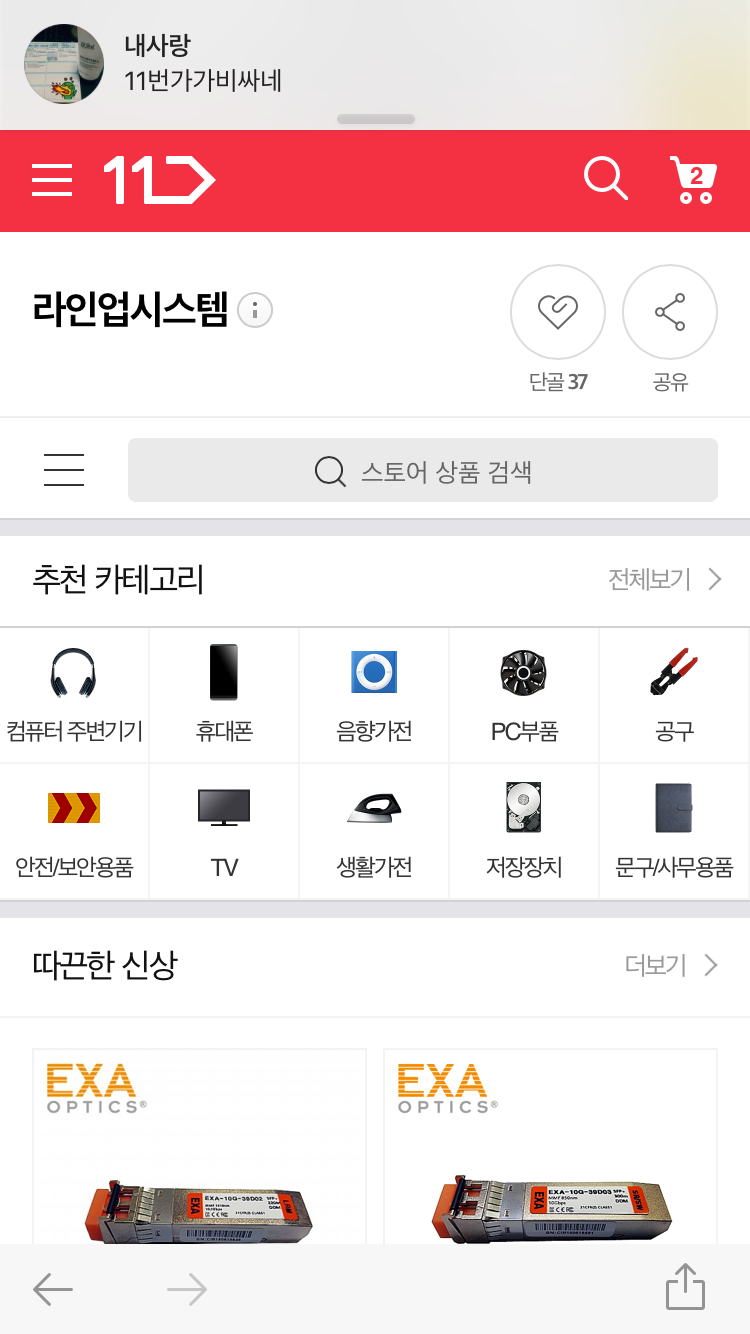Open the store category menu lines

click(x=64, y=470)
